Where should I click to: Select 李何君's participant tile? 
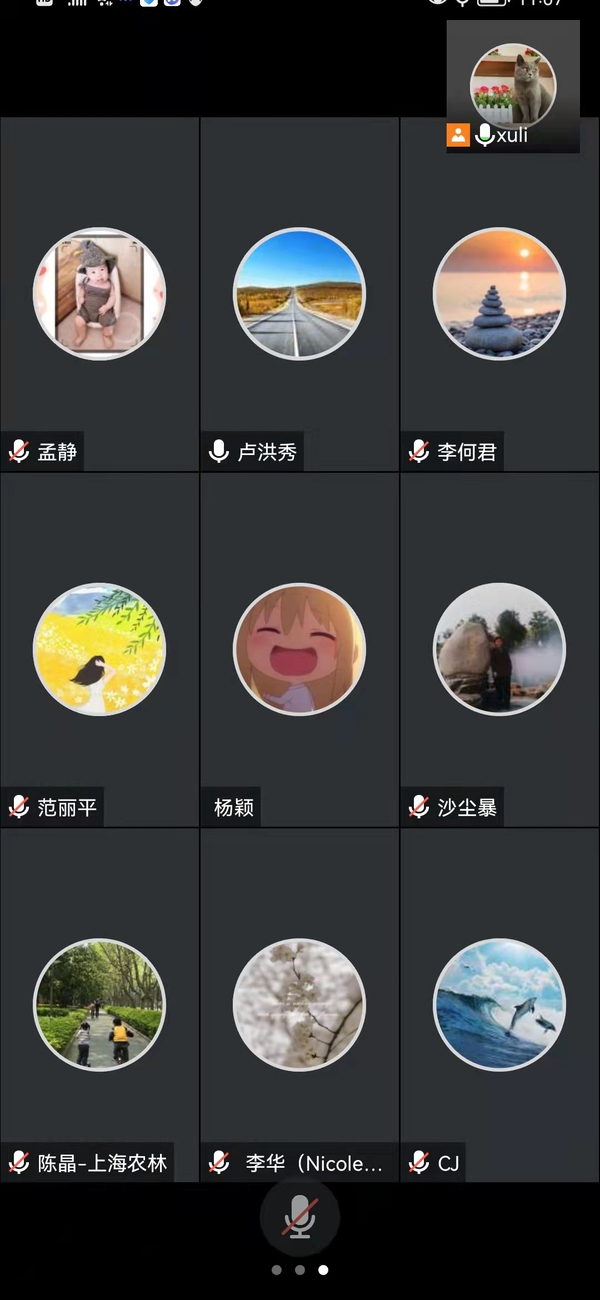499,294
